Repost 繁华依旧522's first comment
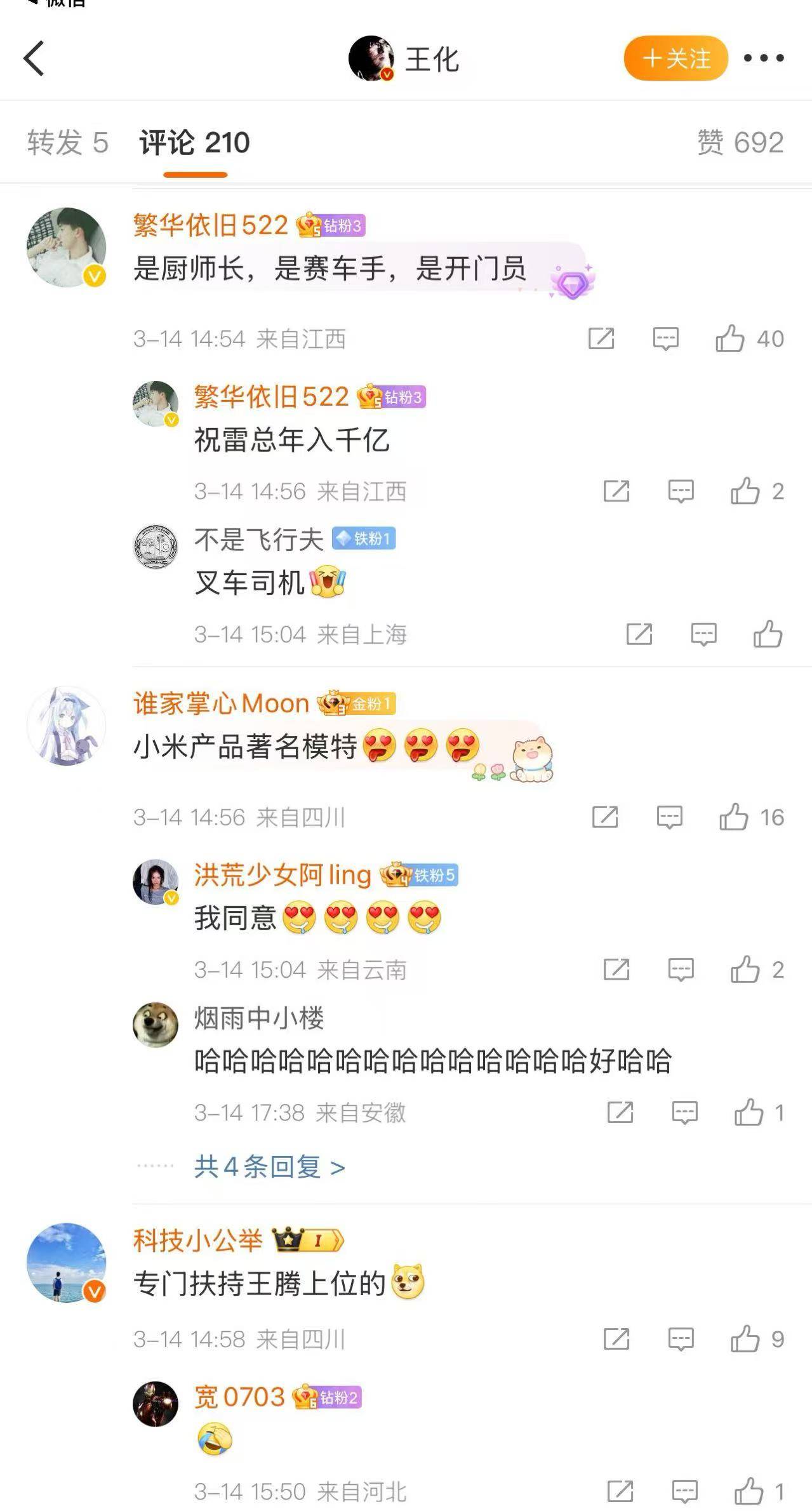 601,338
